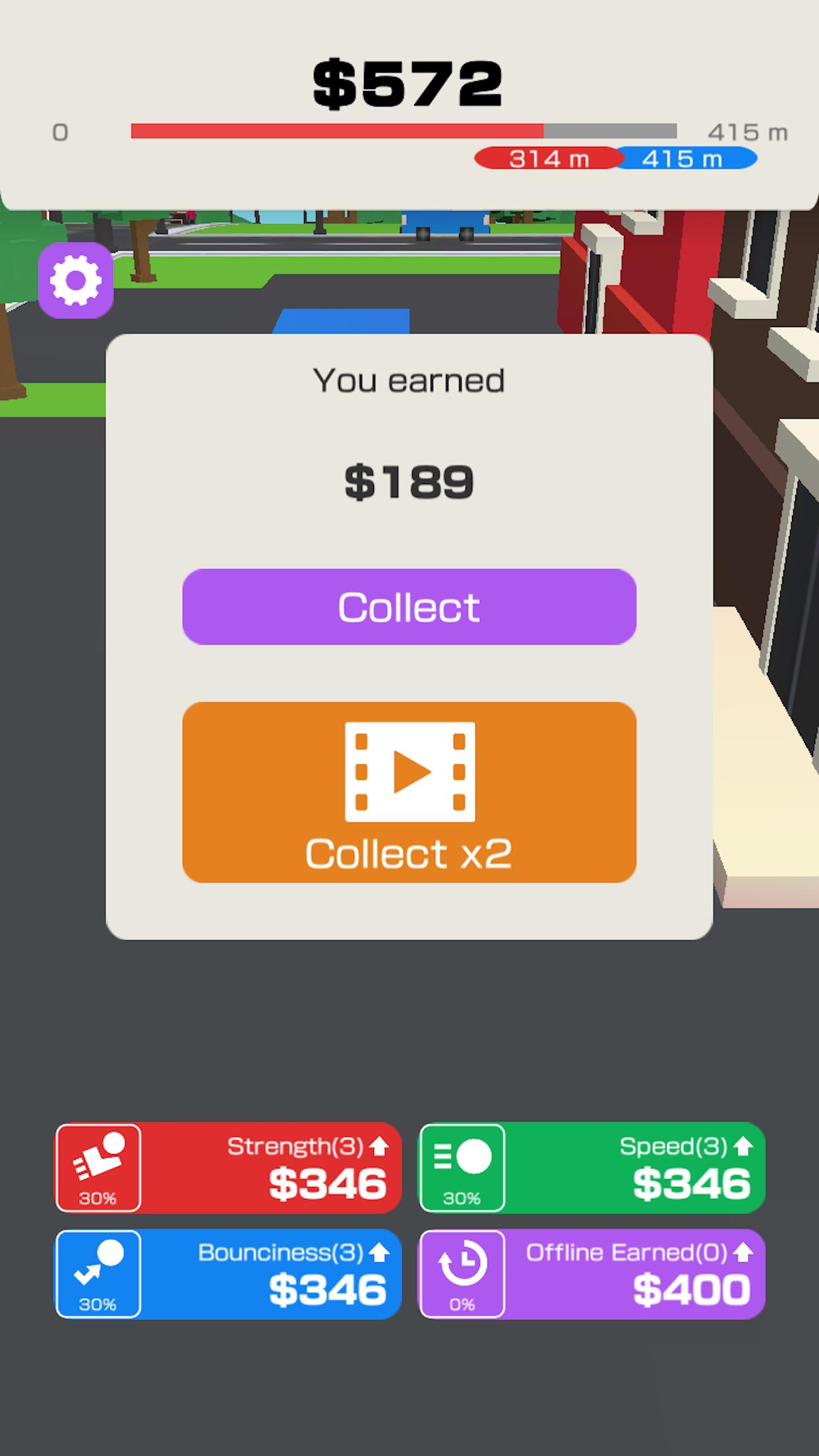
Task: Purchase Offline Earned upgrade for $400
Action: [592, 1274]
